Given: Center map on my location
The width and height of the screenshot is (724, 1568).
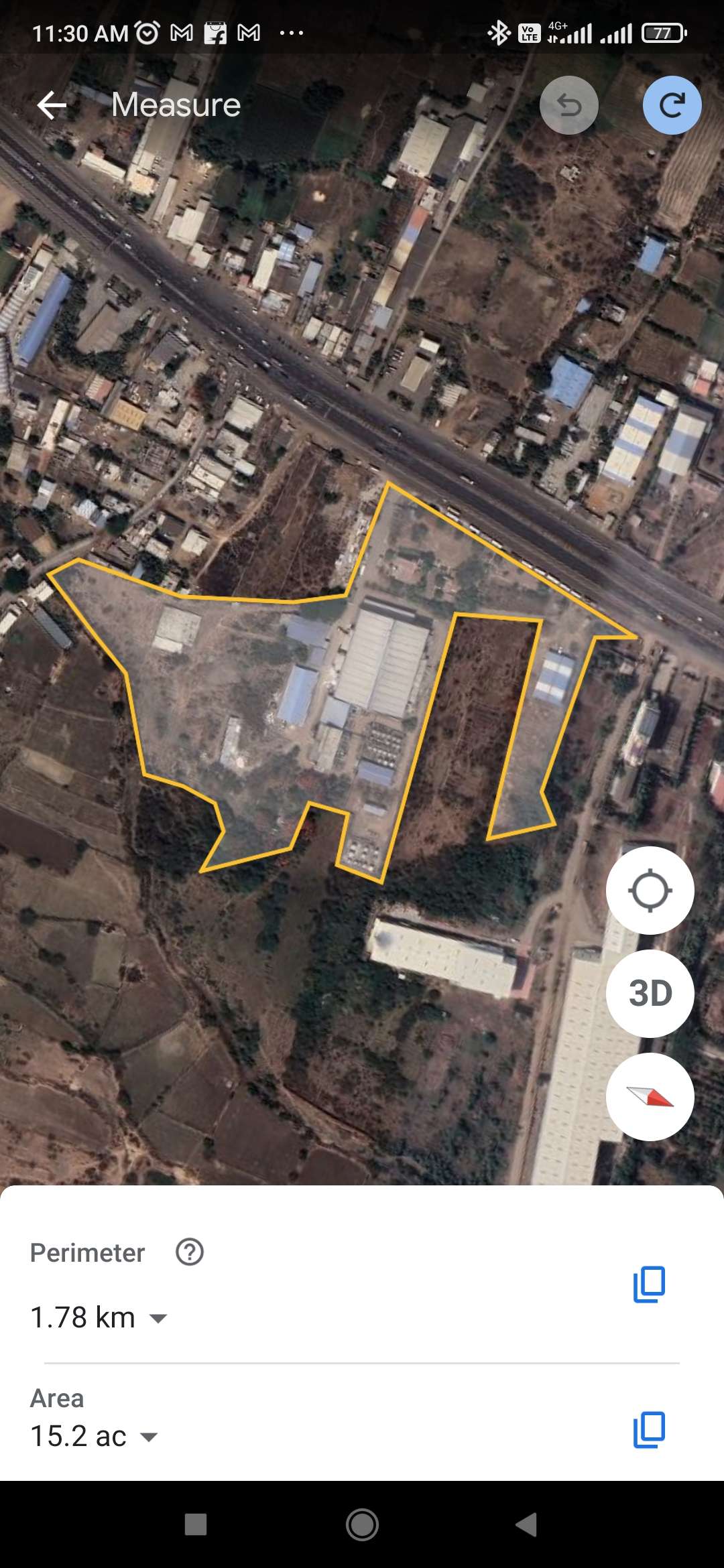Looking at the screenshot, I should point(650,891).
